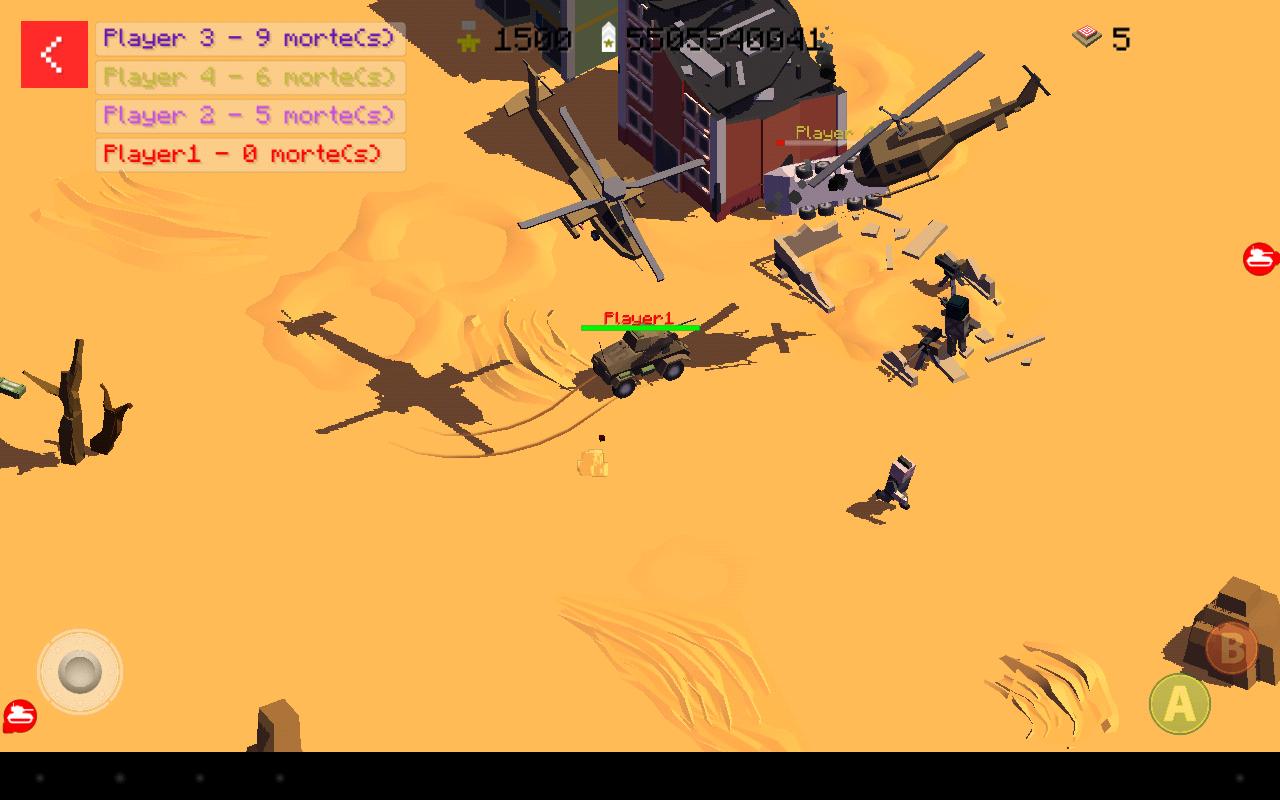This screenshot has width=1280, height=800.
Task: Fire using the A action button
Action: [1179, 704]
